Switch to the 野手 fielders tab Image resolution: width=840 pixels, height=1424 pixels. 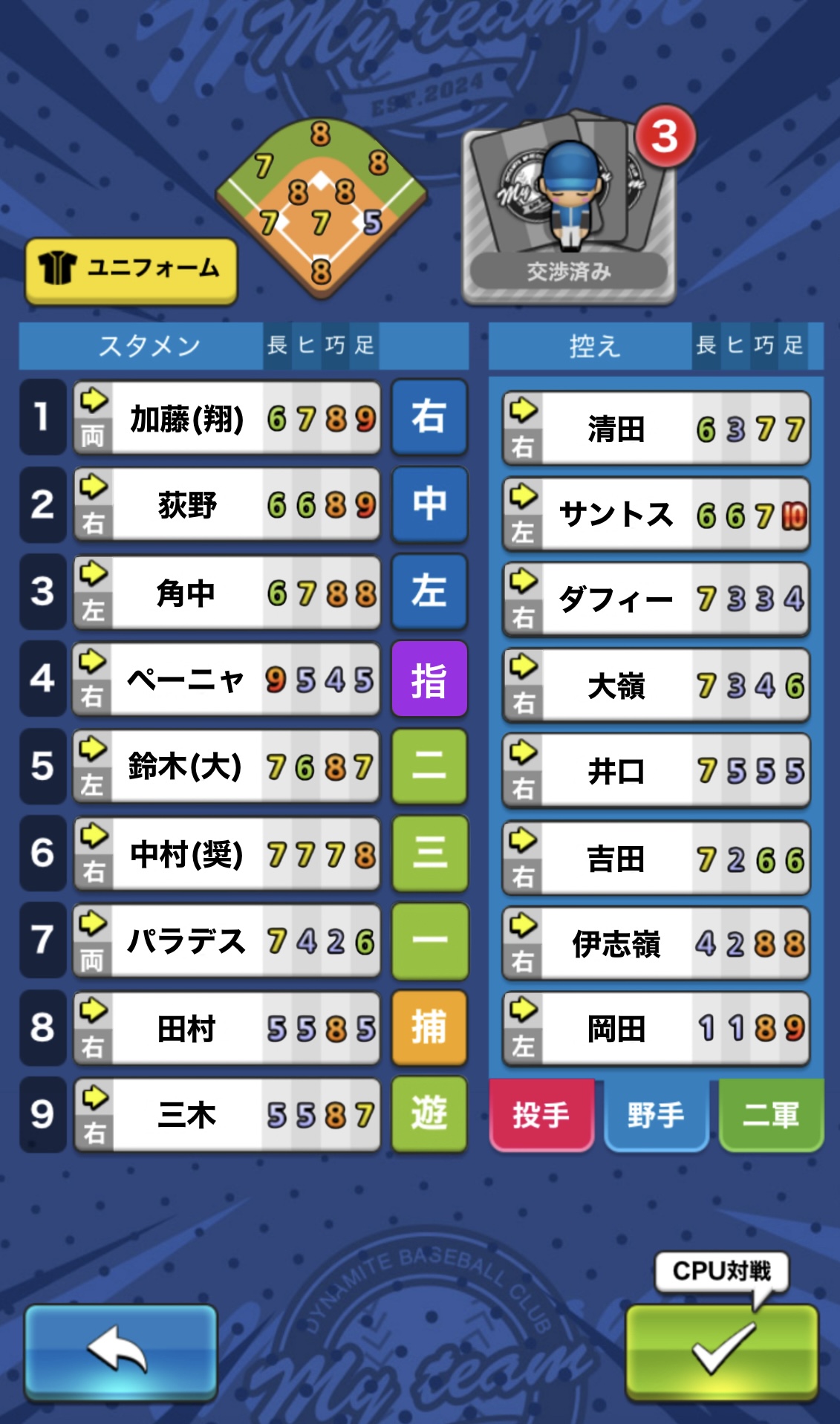pos(656,1114)
